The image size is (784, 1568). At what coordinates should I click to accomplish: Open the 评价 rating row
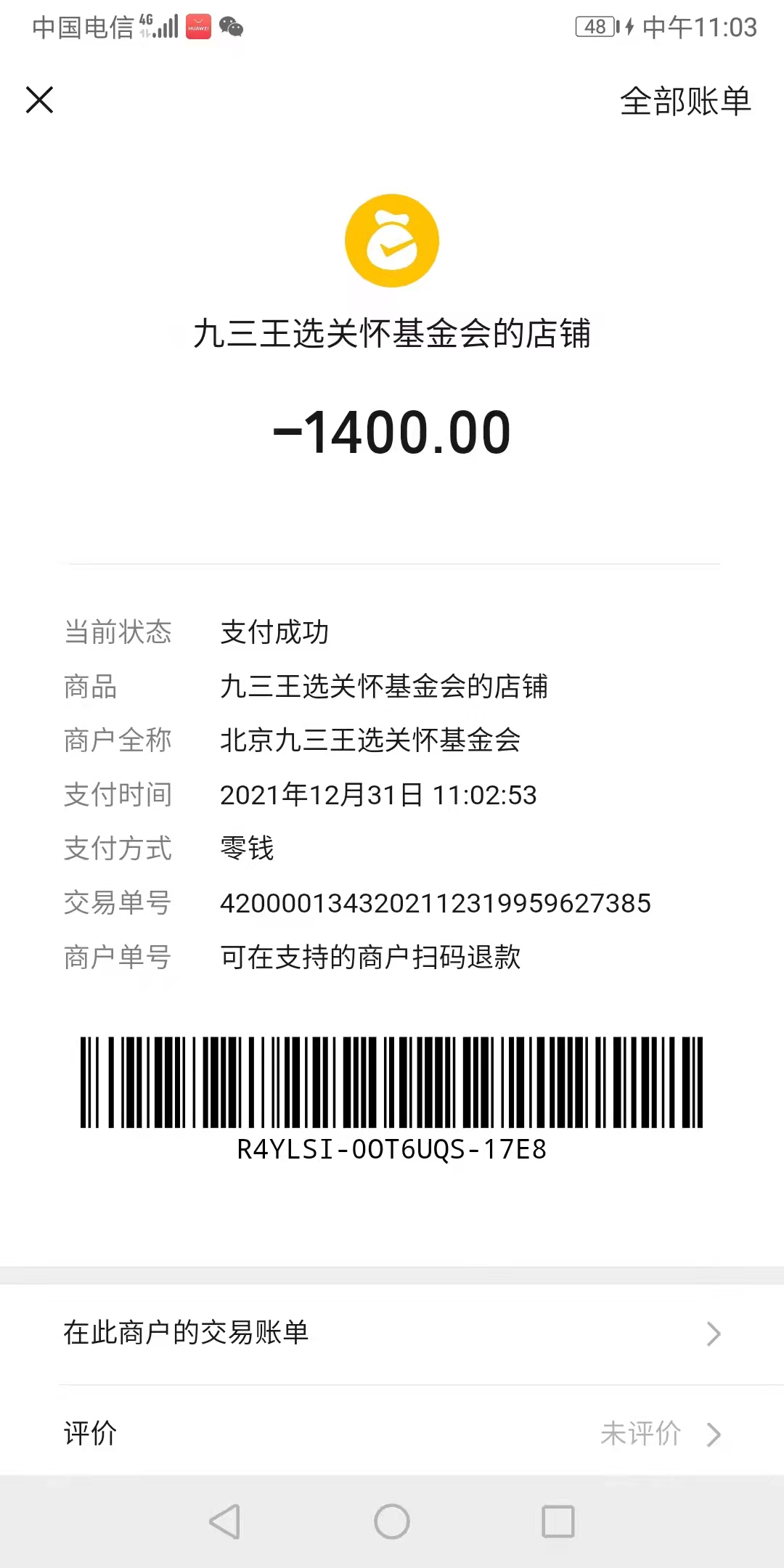392,1434
